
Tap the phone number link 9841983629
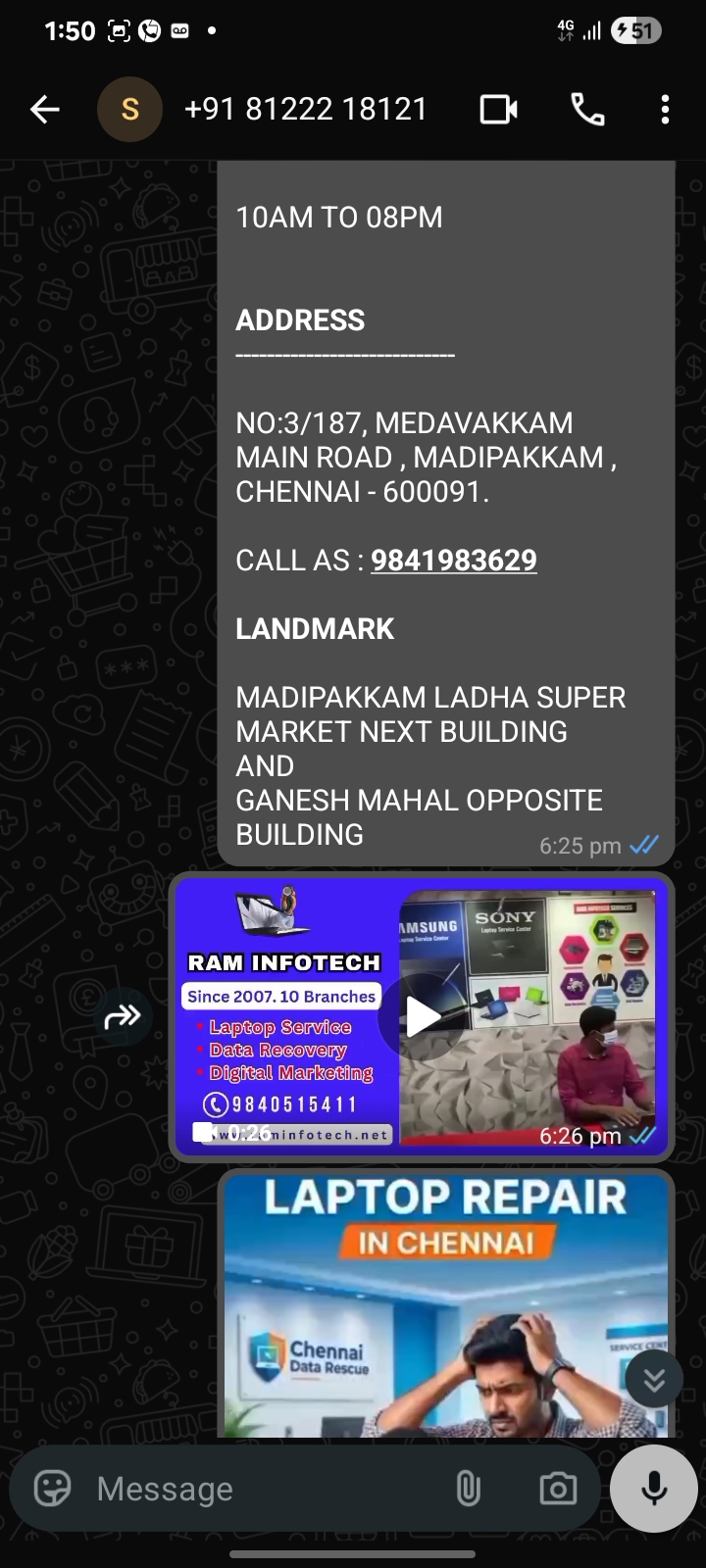(453, 561)
